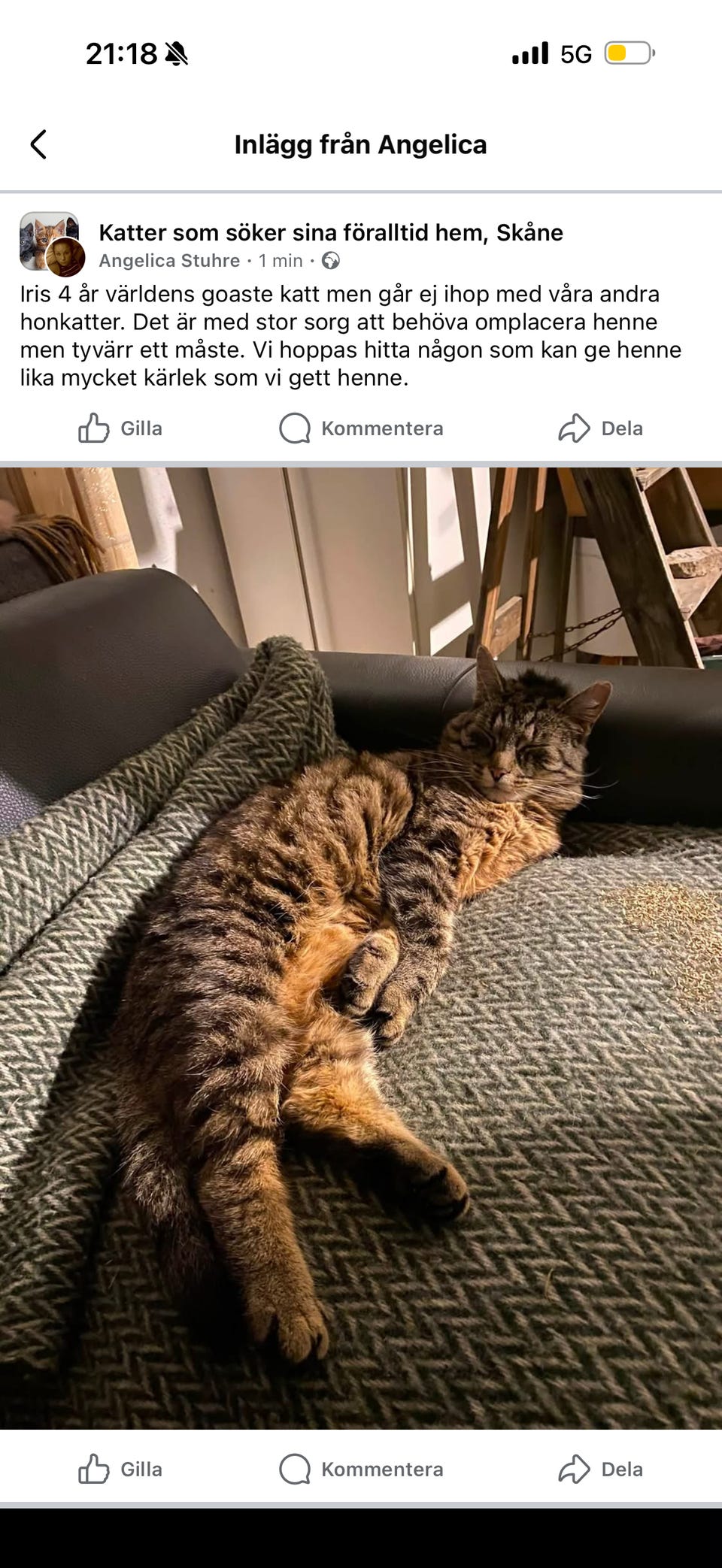
Task: Share the post with Dela above the photo
Action: [600, 428]
